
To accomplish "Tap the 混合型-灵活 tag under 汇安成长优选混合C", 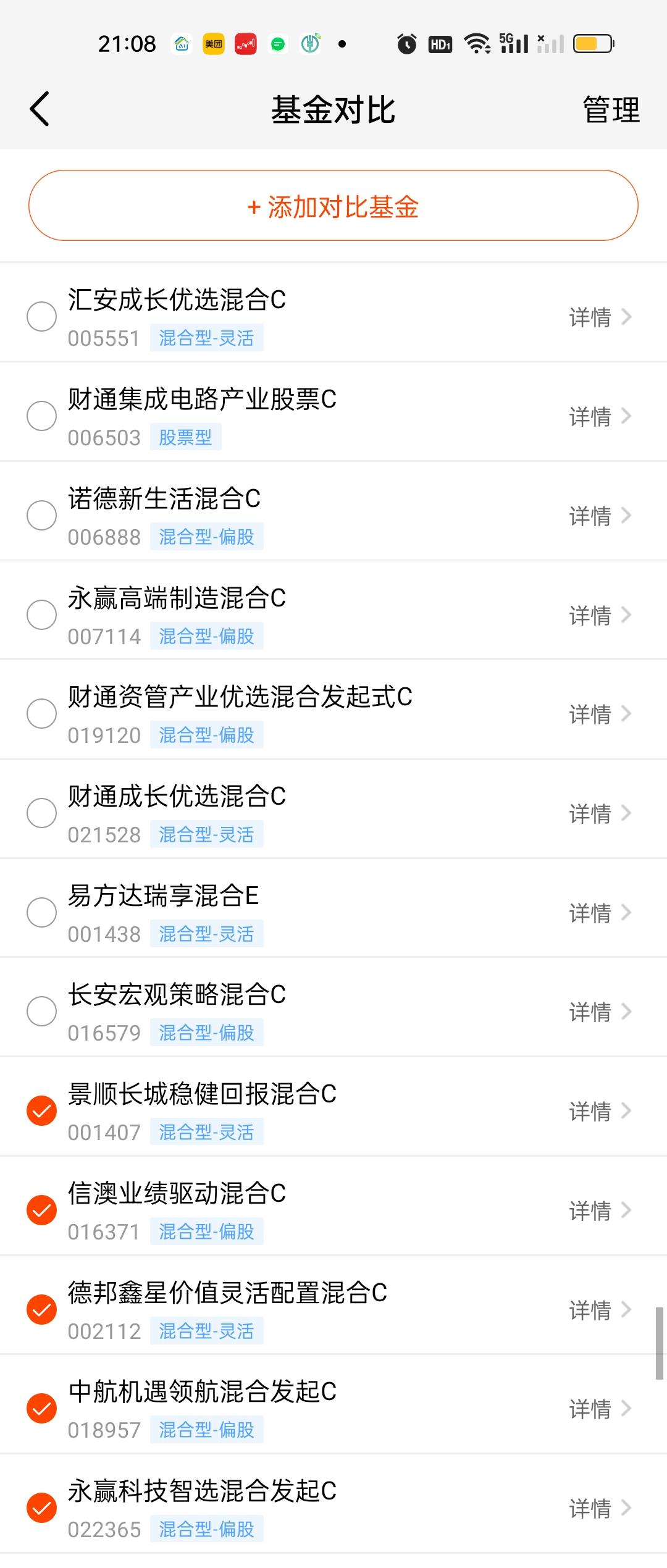I will tap(208, 339).
